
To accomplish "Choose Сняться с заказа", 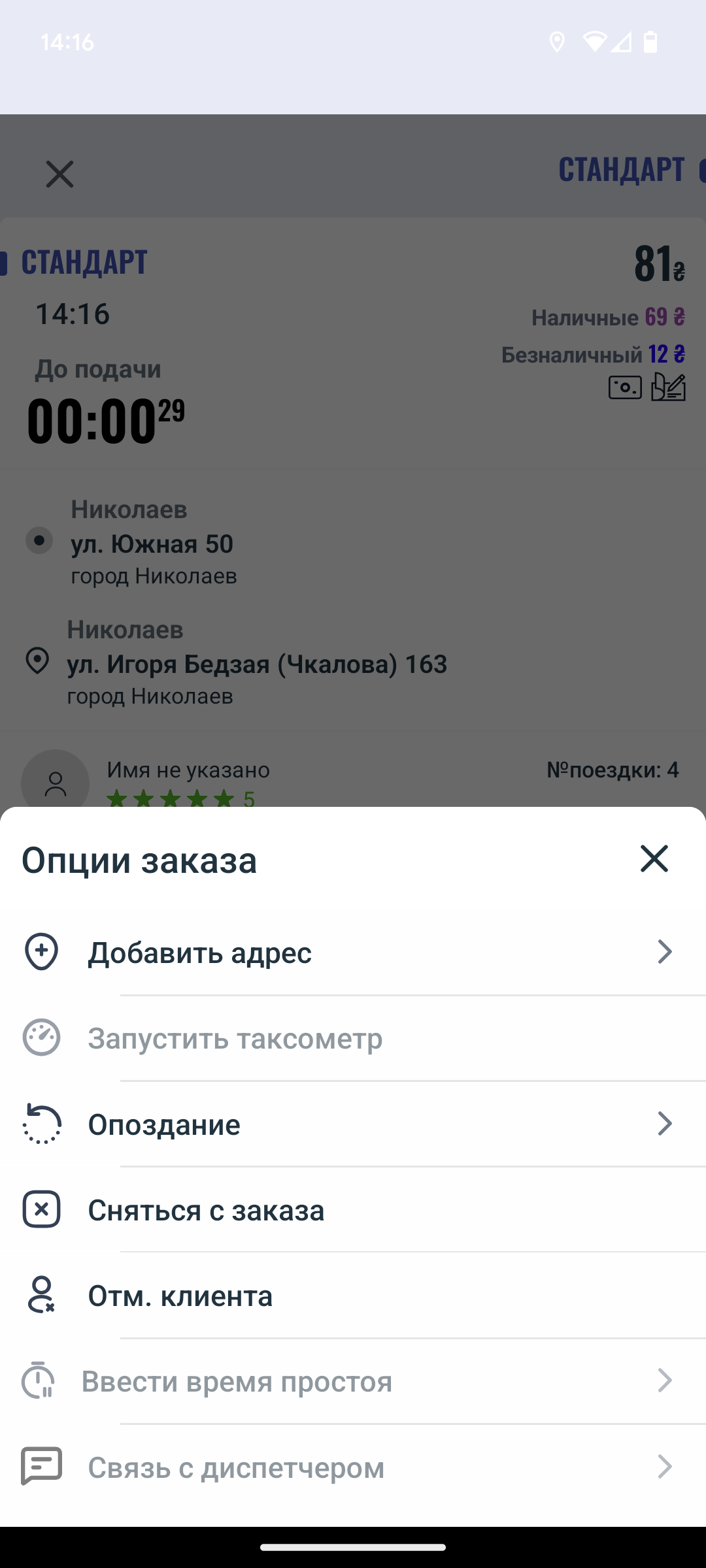I will pyautogui.click(x=353, y=1210).
